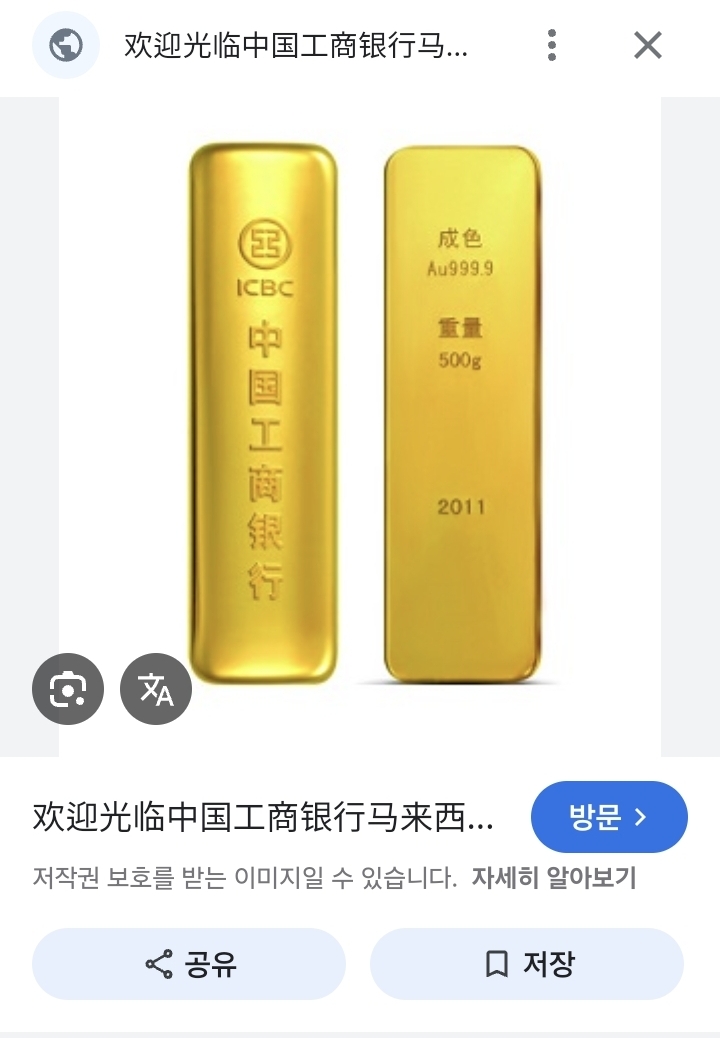720x1038 pixels.
Task: Translate the text in the image
Action: pyautogui.click(x=156, y=689)
